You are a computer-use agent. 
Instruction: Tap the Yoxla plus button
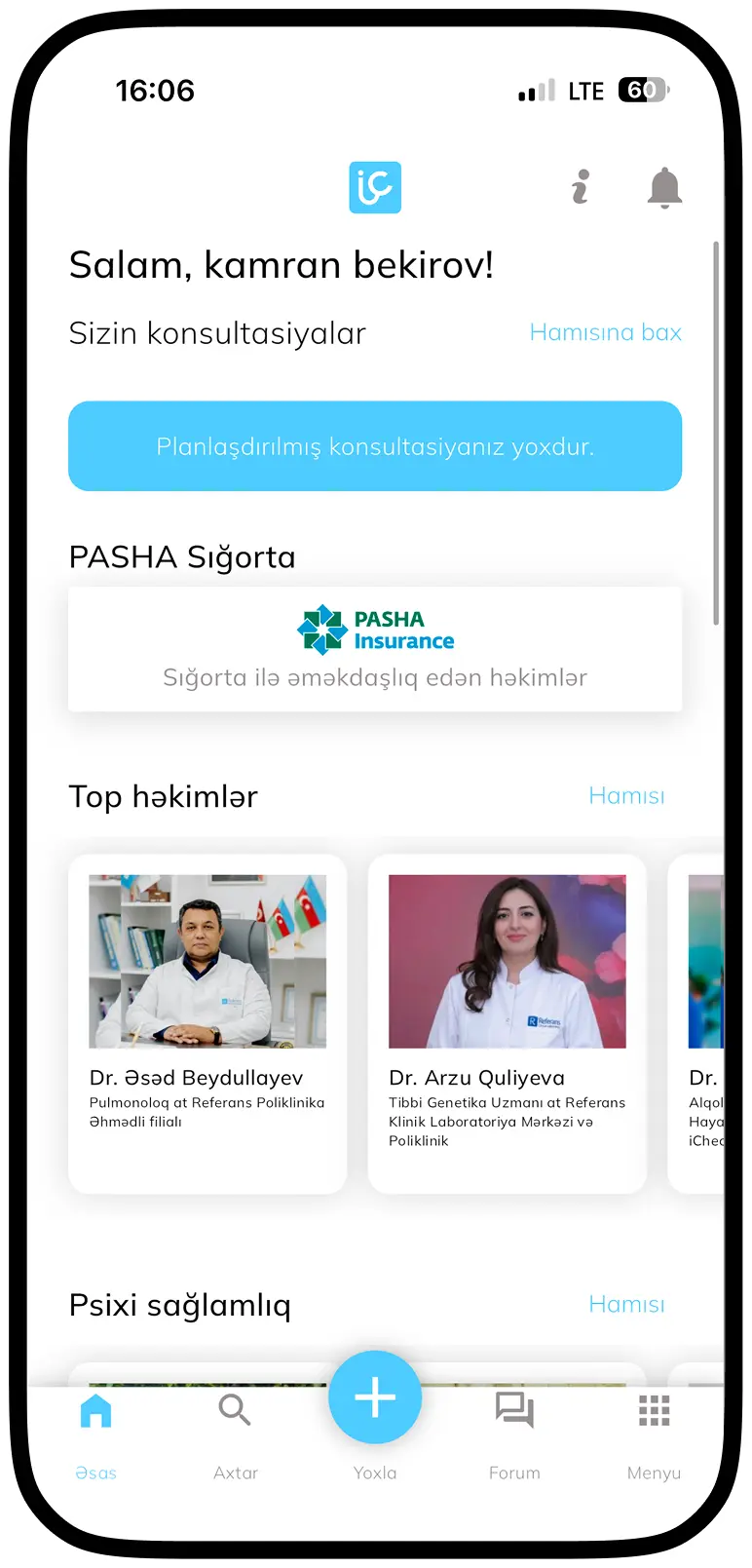pyautogui.click(x=375, y=1398)
